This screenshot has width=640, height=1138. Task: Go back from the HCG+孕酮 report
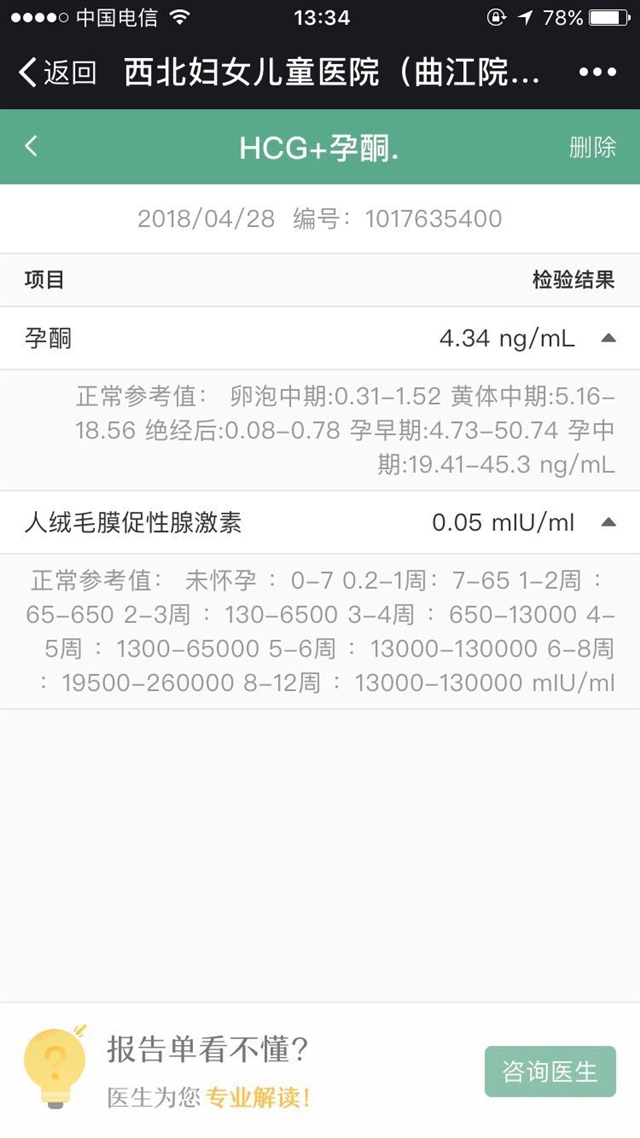(x=31, y=147)
